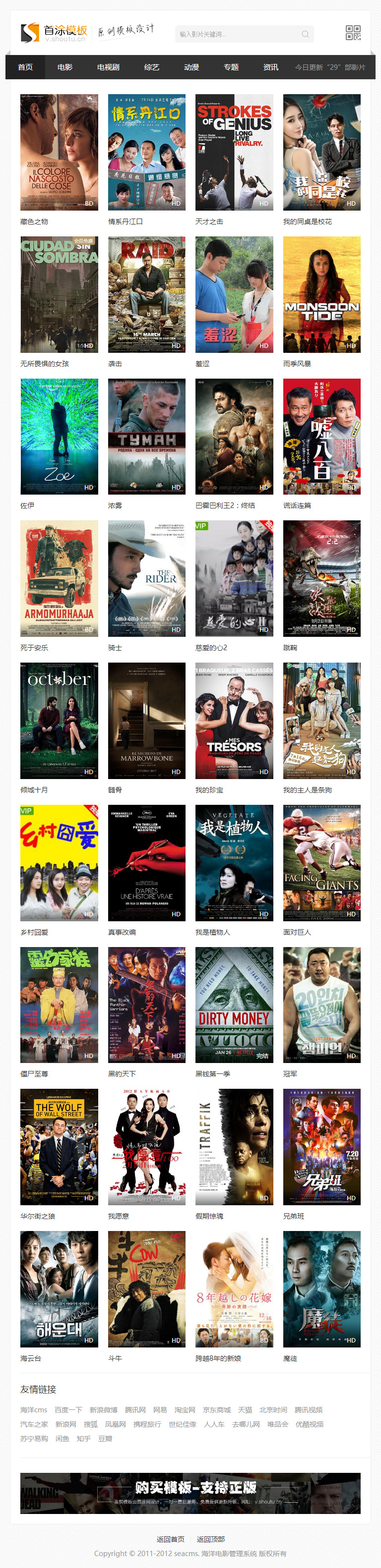Image resolution: width=381 pixels, height=1568 pixels.
Task: Open the 专题 navigation item
Action: 231,67
